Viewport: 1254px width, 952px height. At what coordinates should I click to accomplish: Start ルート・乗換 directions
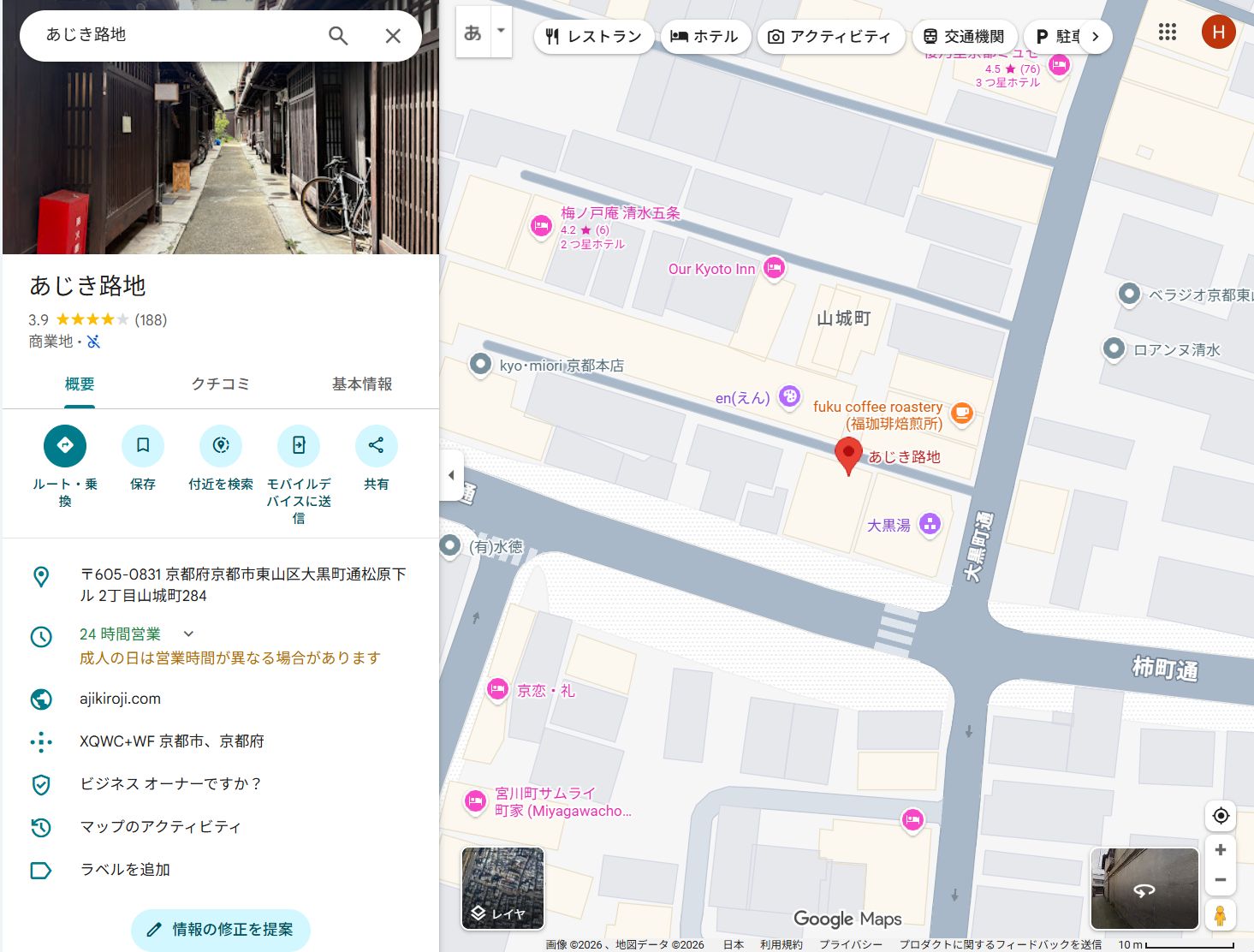point(65,446)
